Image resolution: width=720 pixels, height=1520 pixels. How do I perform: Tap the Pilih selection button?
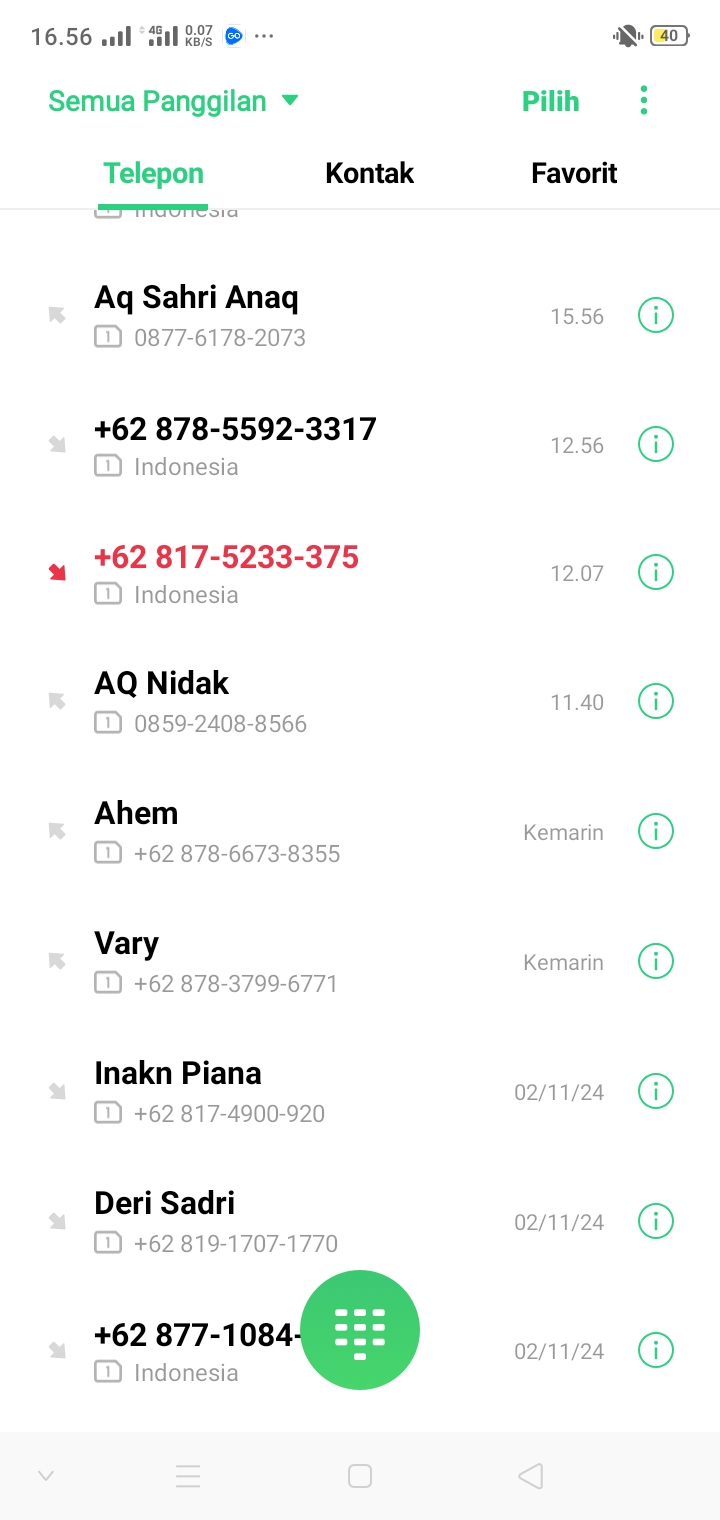(550, 100)
